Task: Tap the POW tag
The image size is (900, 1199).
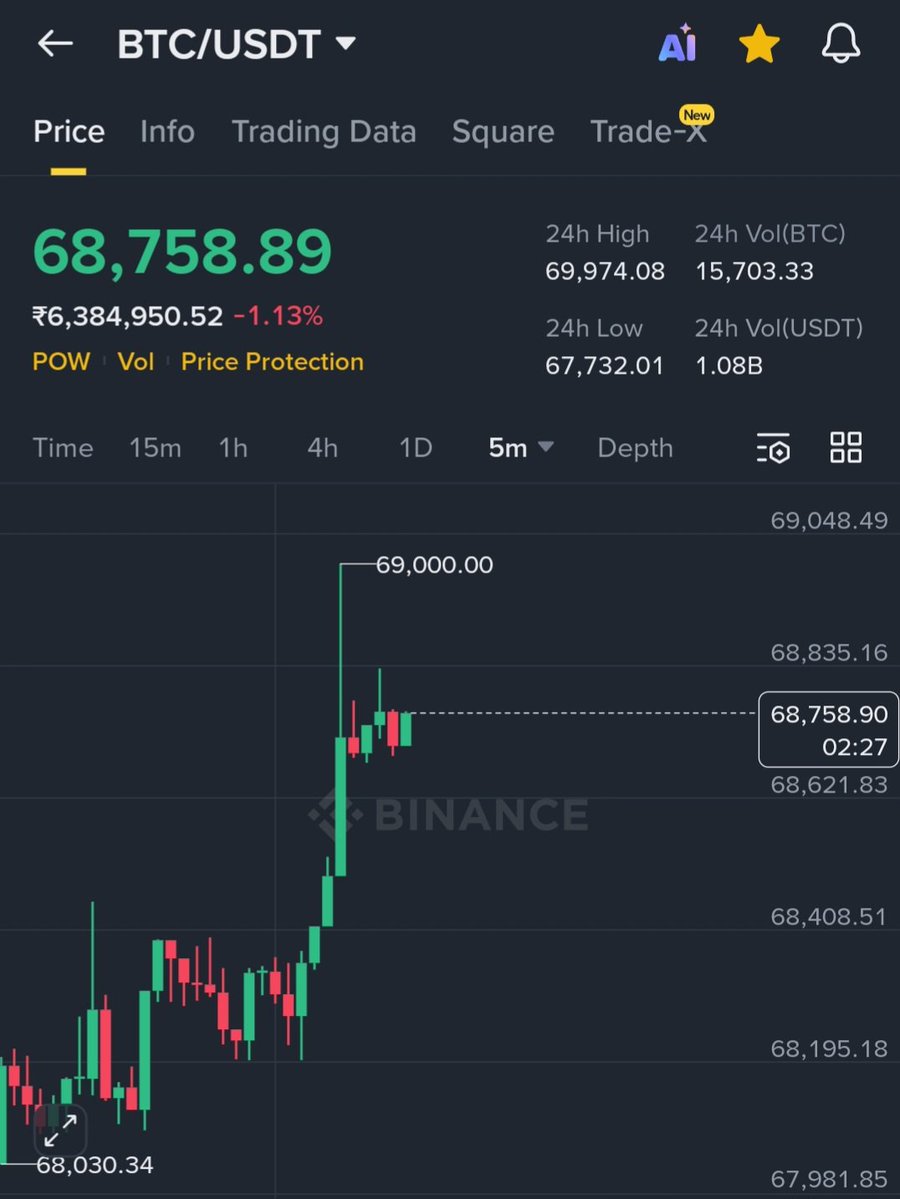Action: tap(61, 362)
